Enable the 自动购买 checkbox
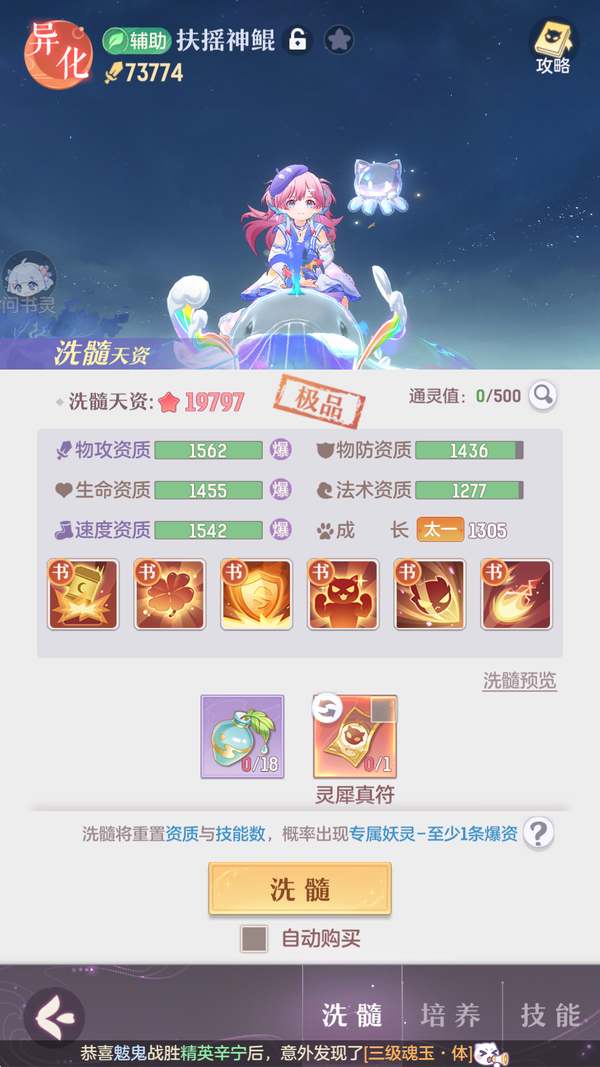Screen dimensions: 600x1067 [255, 938]
